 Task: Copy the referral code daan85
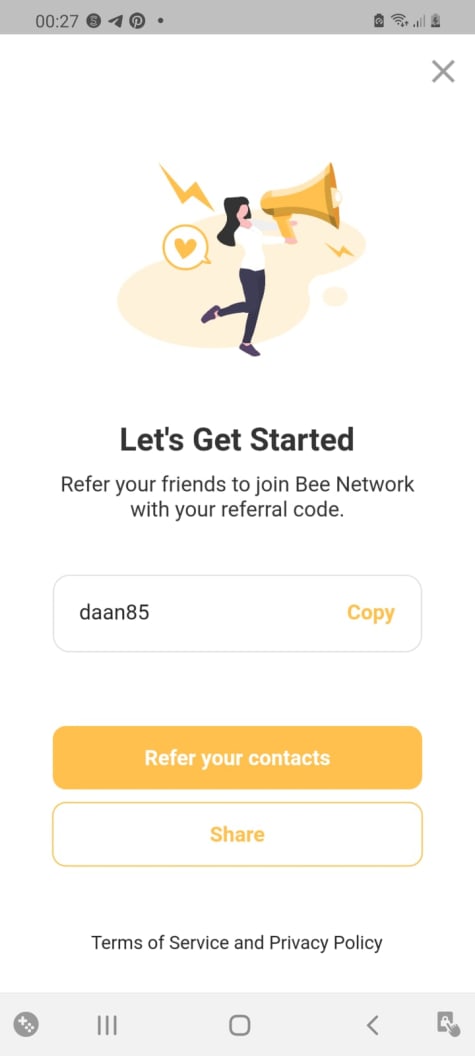(x=371, y=613)
